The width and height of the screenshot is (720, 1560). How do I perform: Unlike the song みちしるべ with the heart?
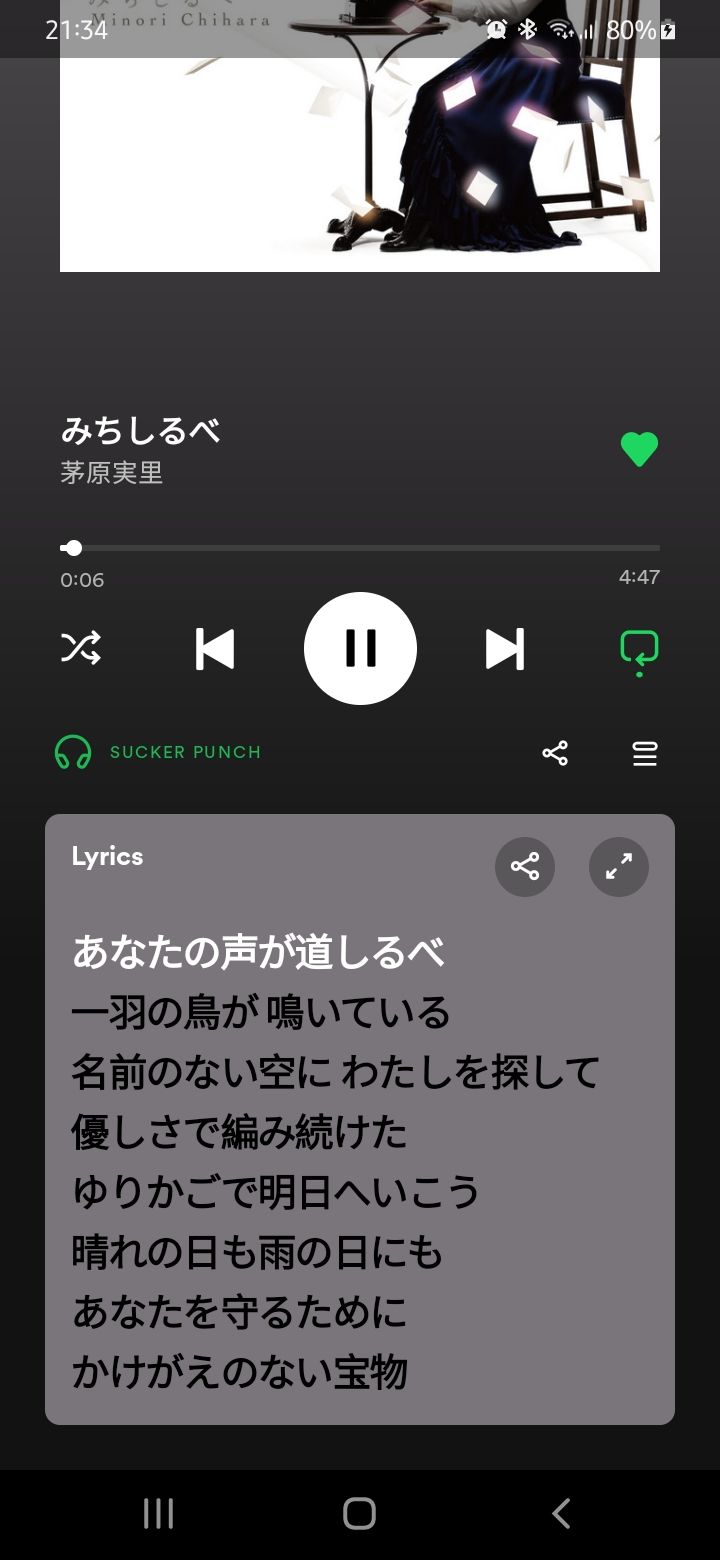click(x=639, y=449)
